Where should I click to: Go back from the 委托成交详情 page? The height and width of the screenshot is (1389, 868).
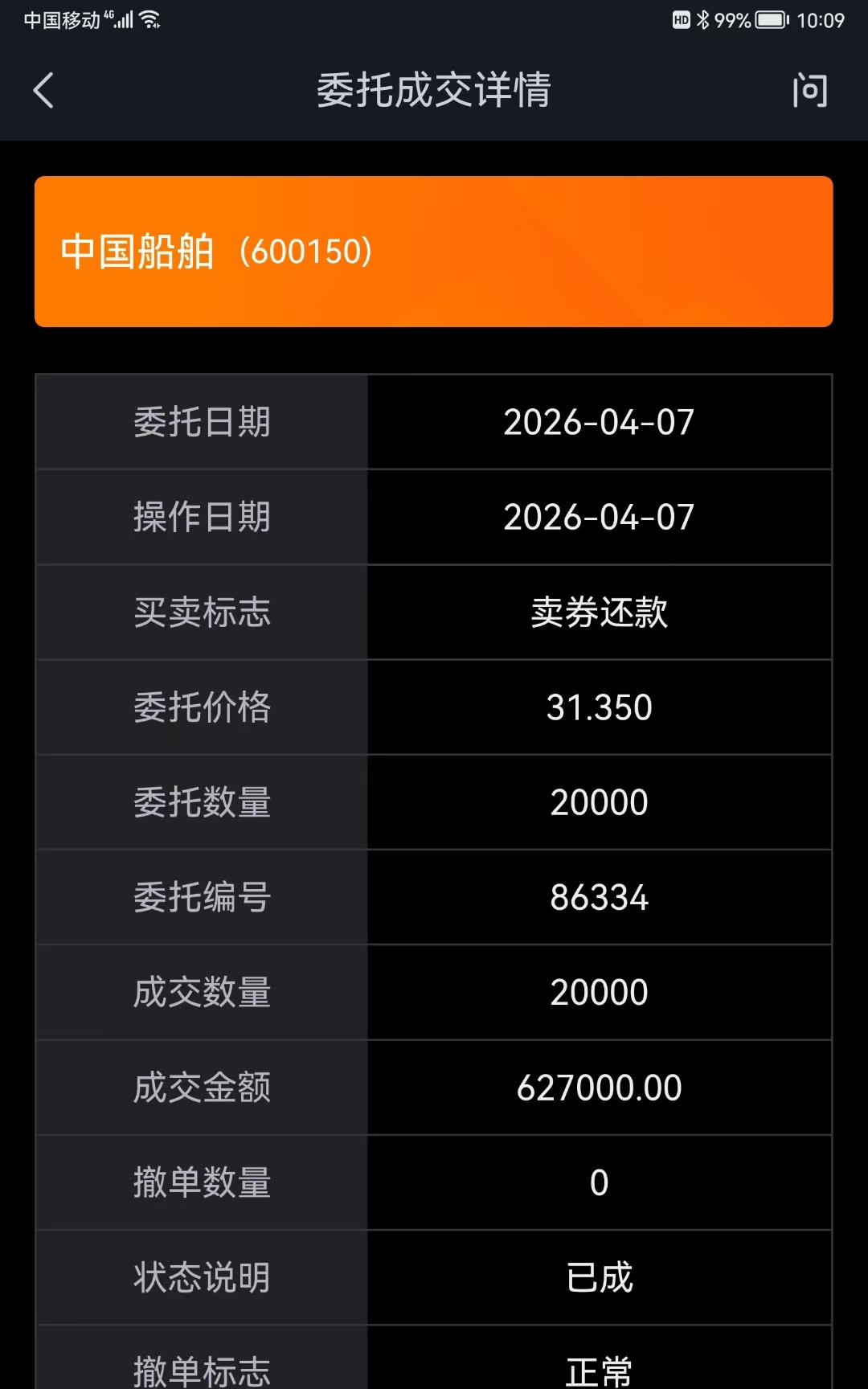[44, 90]
